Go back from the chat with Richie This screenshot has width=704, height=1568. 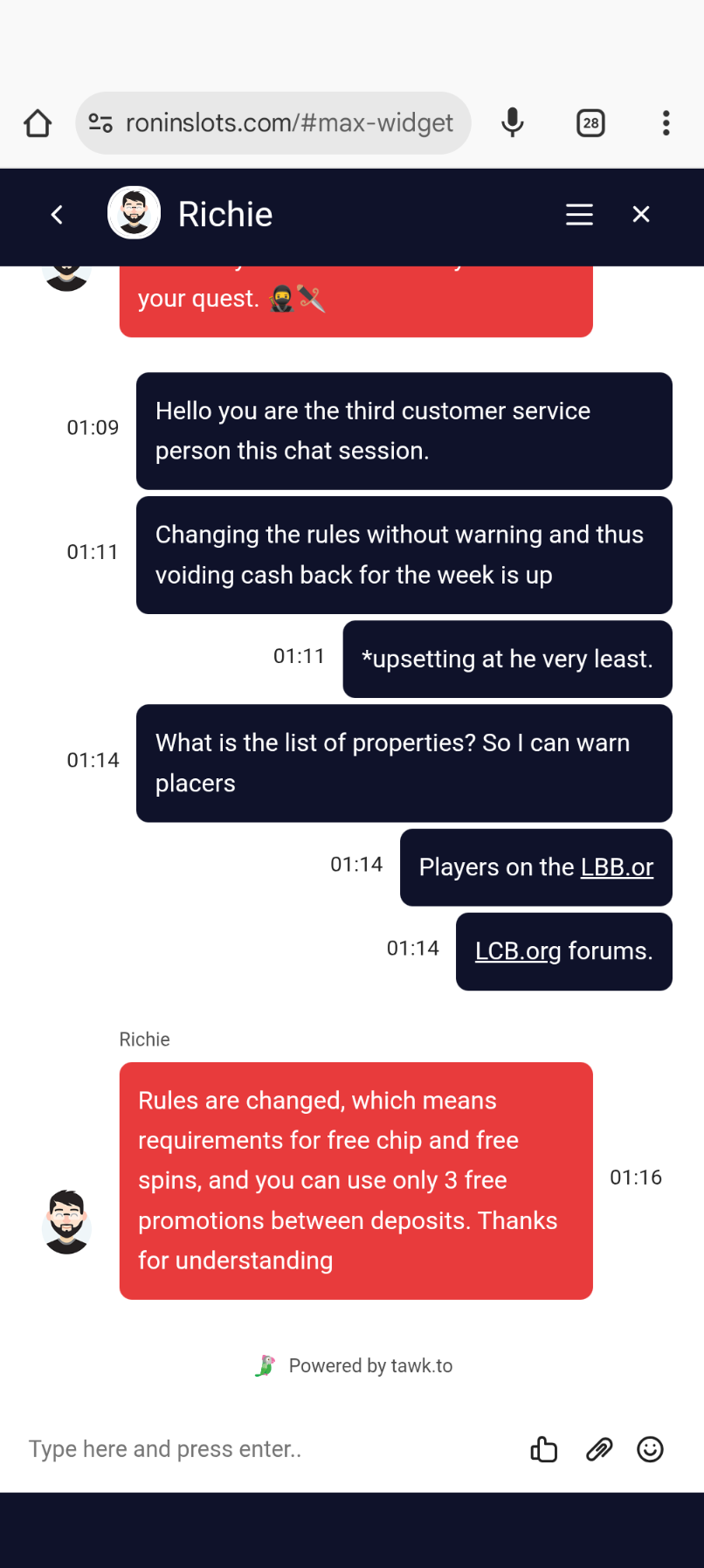point(57,215)
